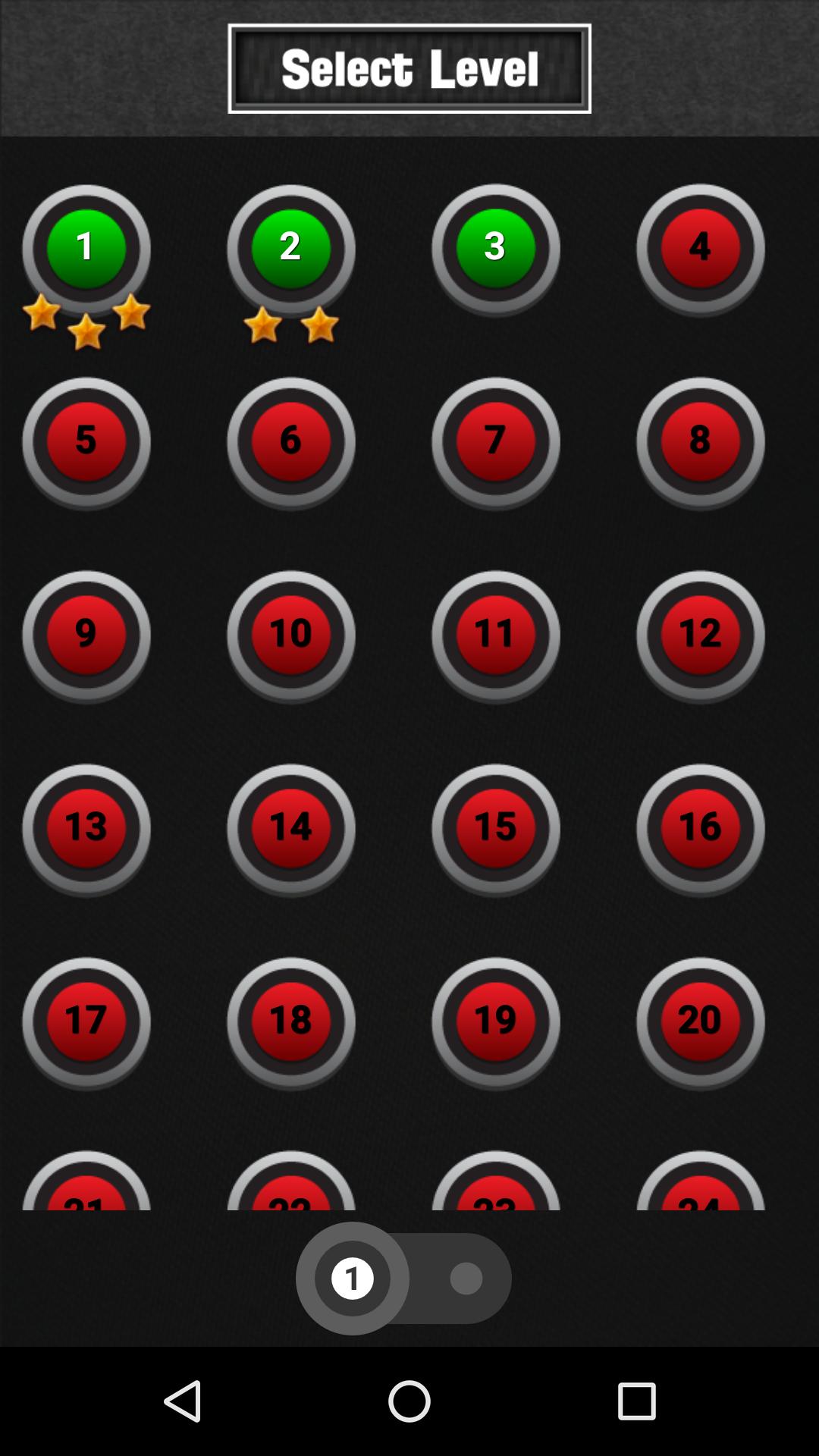
Task: Select level 20
Action: click(x=701, y=1022)
